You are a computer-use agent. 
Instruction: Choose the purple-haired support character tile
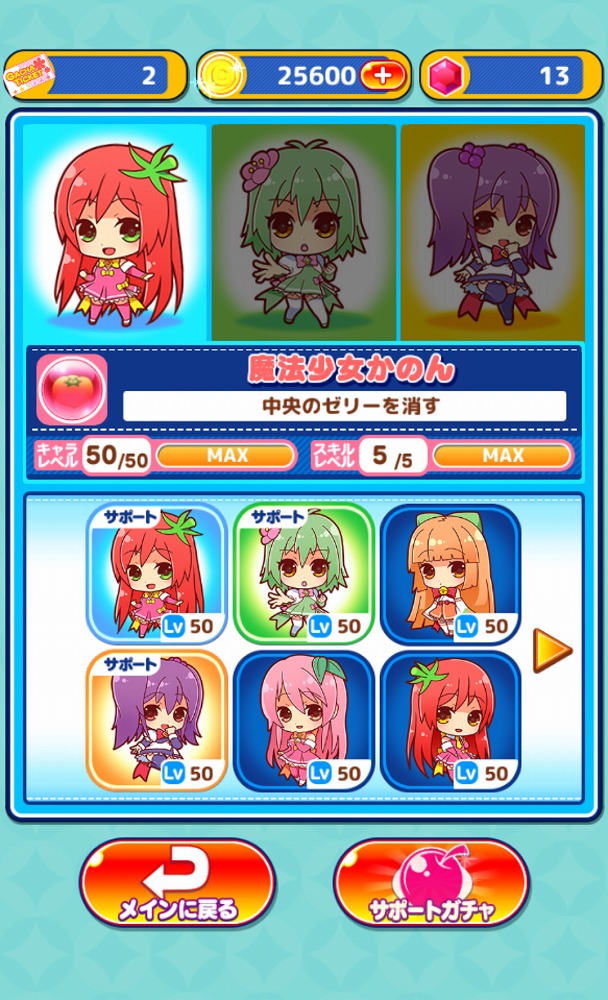pos(156,720)
